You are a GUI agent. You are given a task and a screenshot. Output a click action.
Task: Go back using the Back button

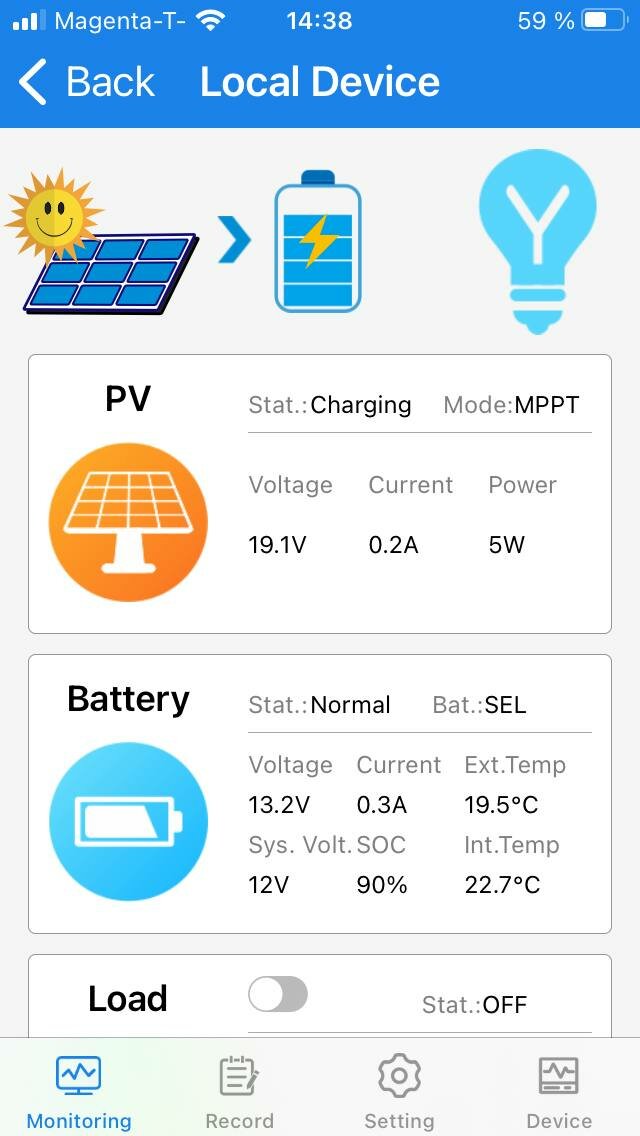88,82
